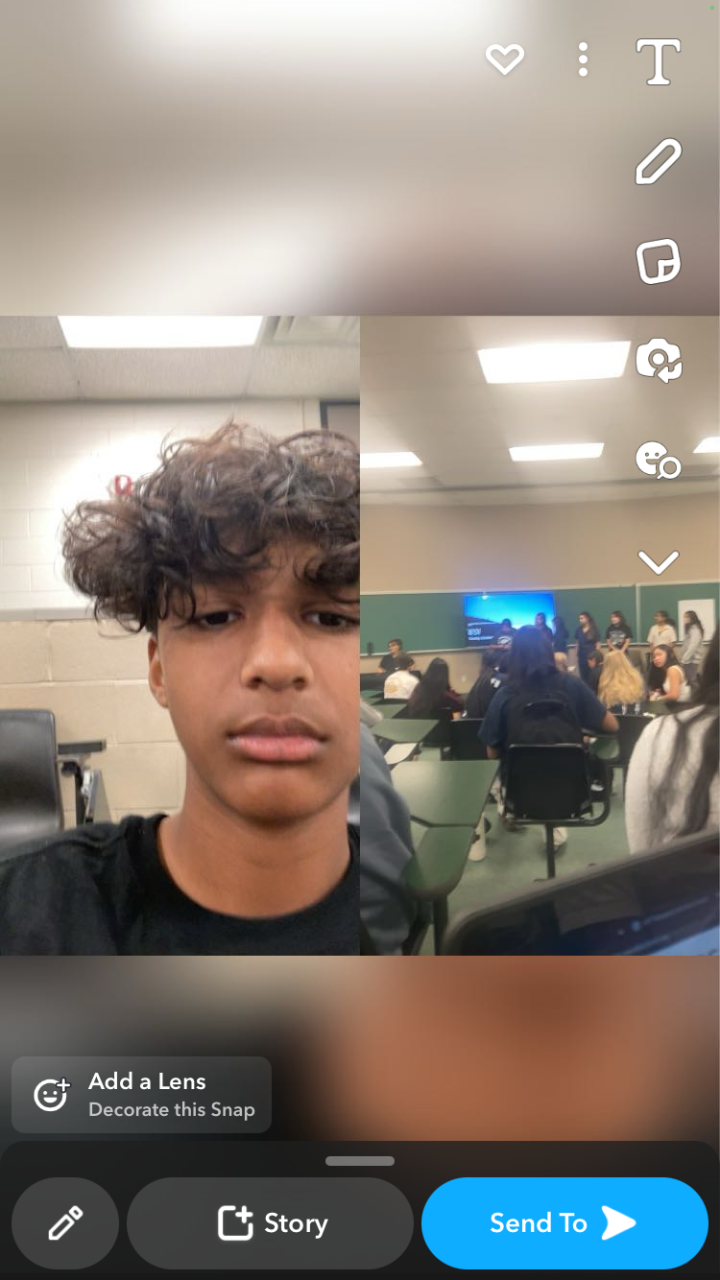Post this Snap to Story
Screen dimensions: 720x1280
pyautogui.click(x=270, y=1223)
